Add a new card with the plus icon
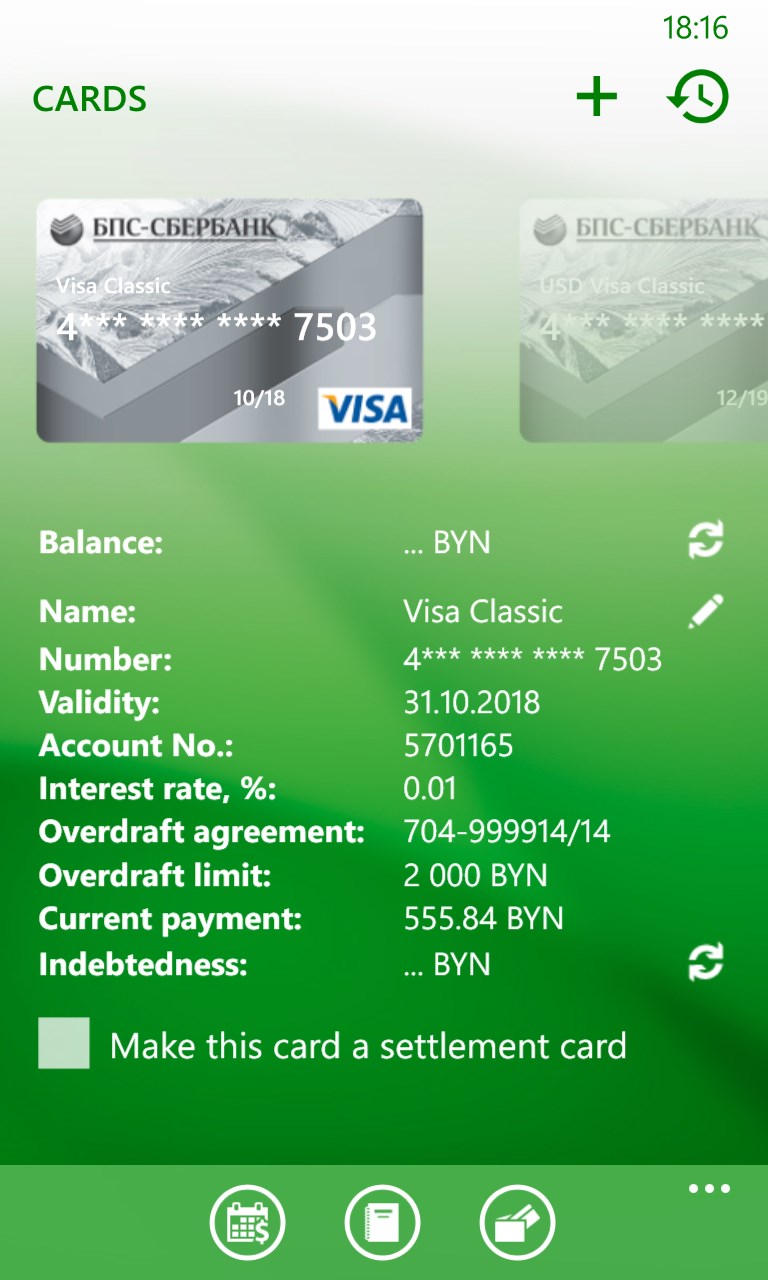Viewport: 768px width, 1280px height. pos(597,97)
